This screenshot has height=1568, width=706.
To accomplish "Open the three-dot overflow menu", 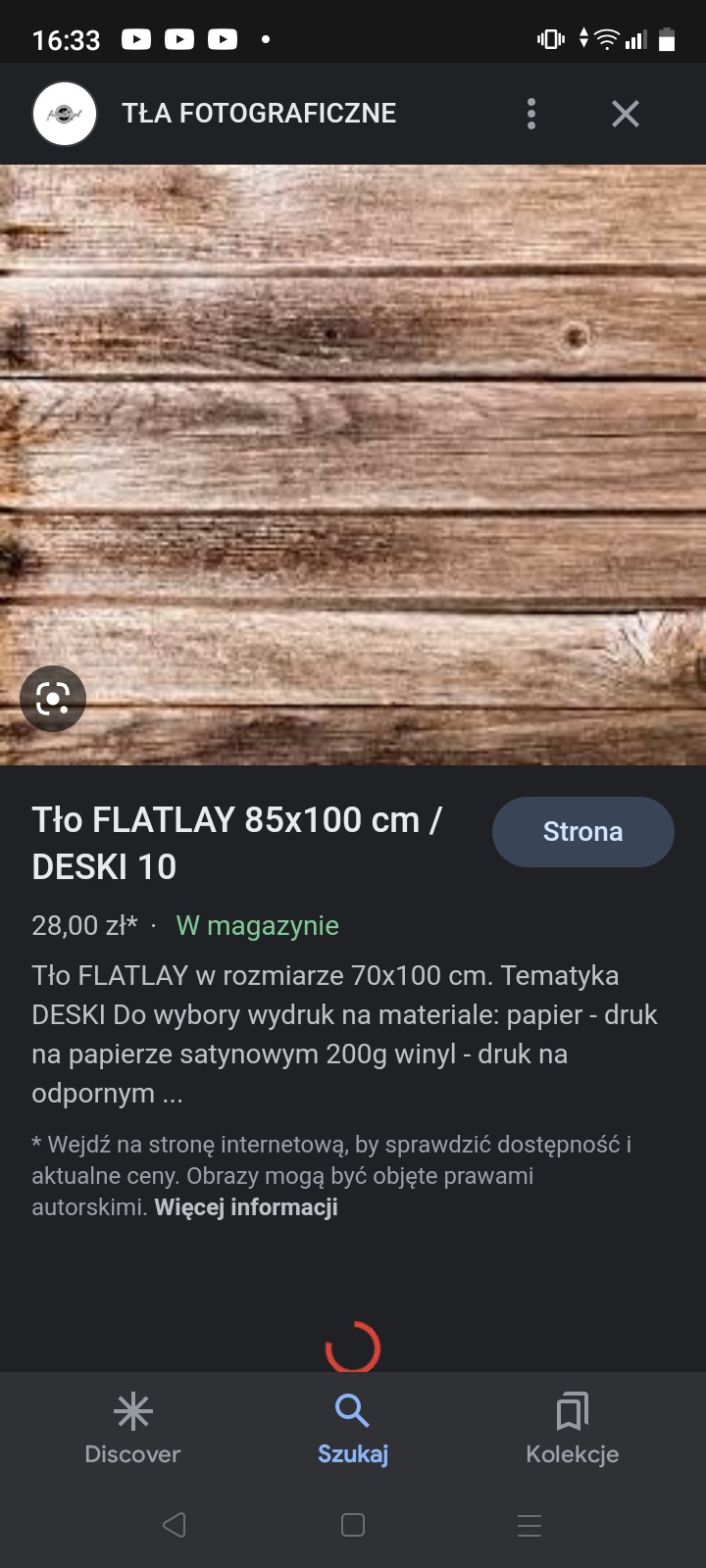I will tap(531, 114).
